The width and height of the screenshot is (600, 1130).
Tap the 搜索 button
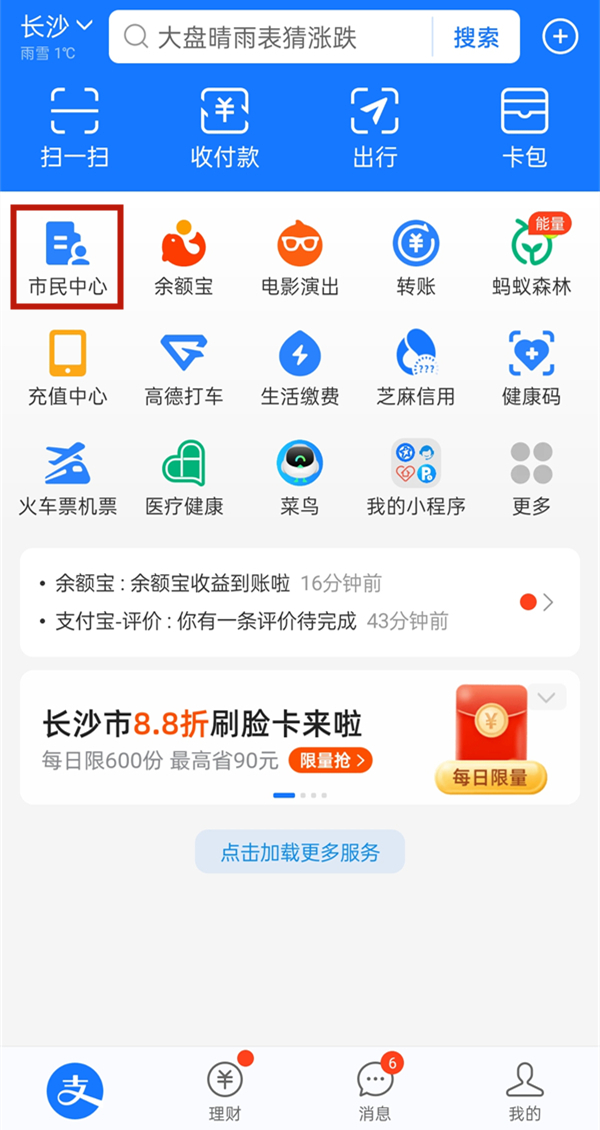476,38
